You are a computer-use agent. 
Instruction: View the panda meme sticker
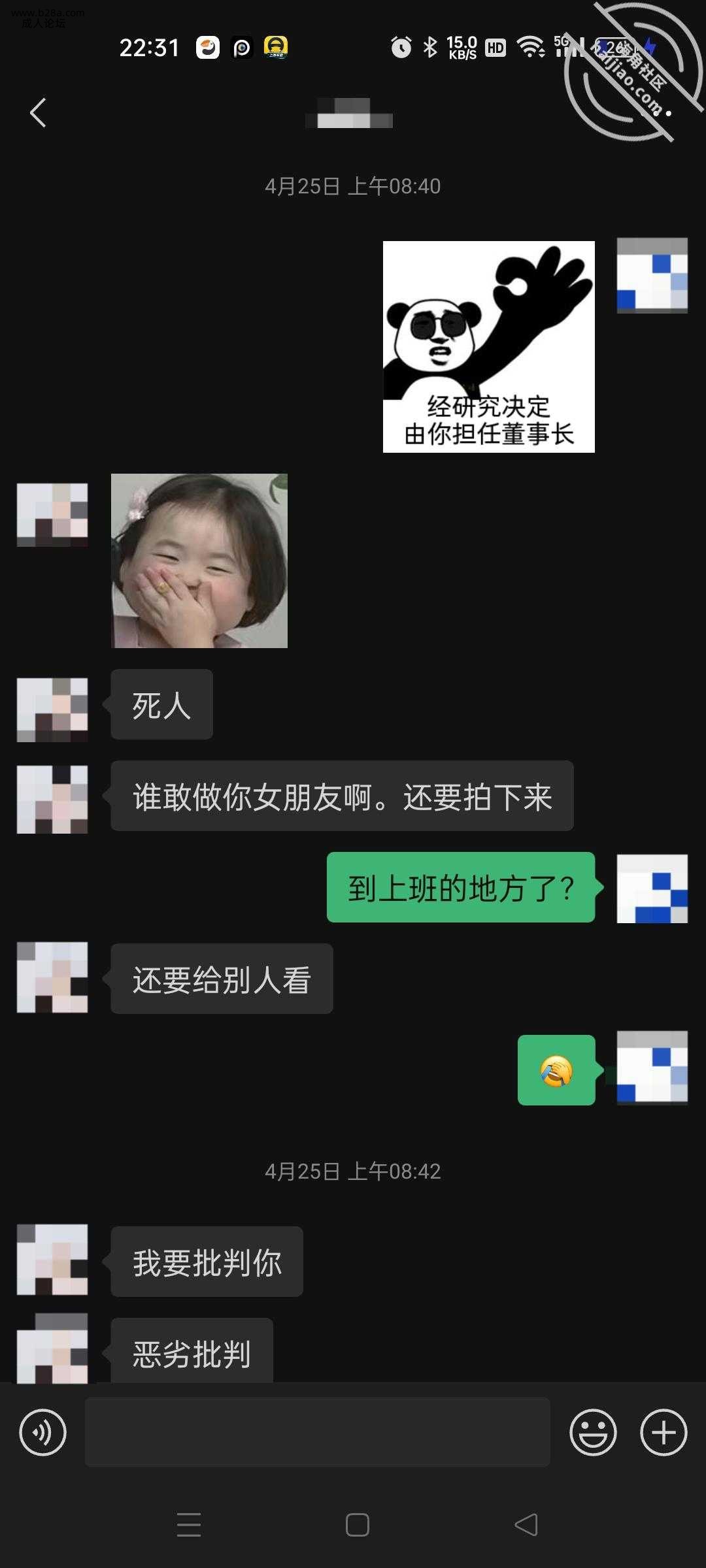(x=488, y=346)
